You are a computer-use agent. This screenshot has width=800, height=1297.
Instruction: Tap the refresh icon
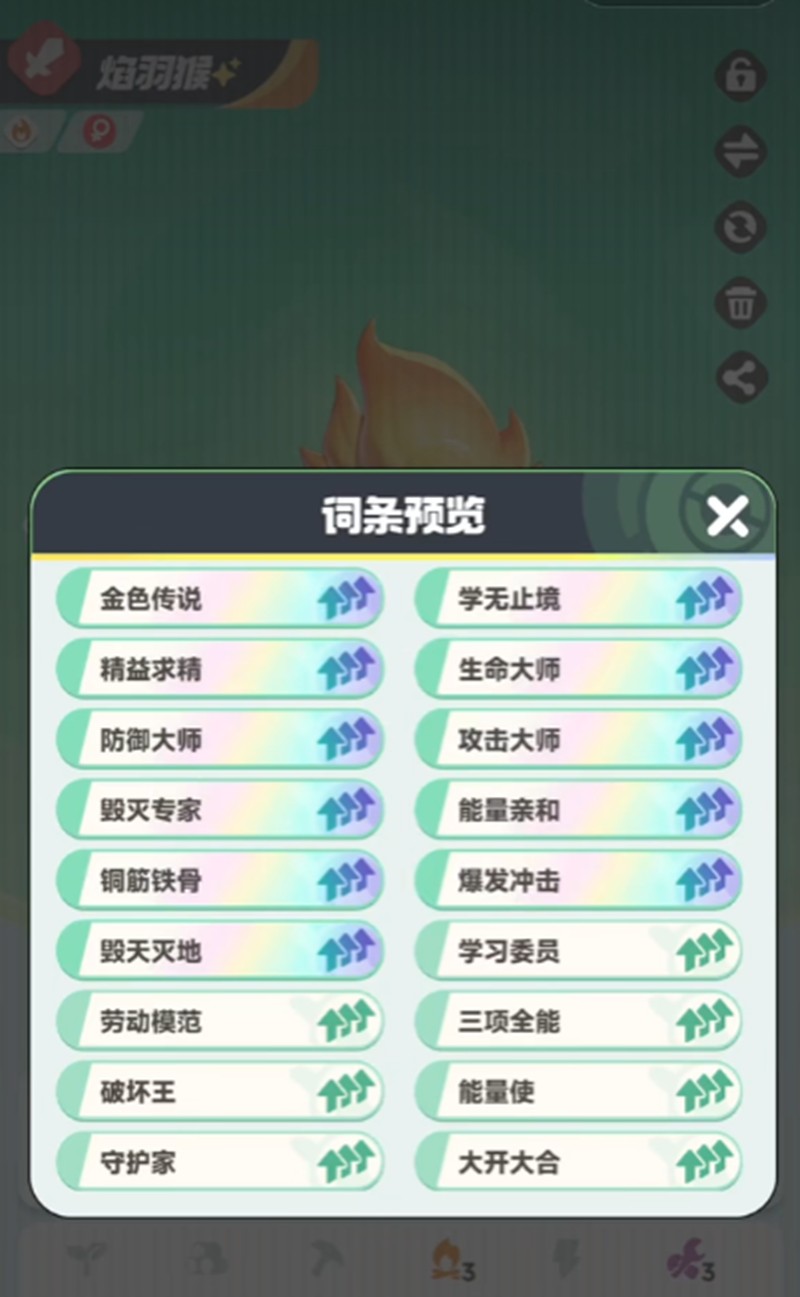[741, 226]
